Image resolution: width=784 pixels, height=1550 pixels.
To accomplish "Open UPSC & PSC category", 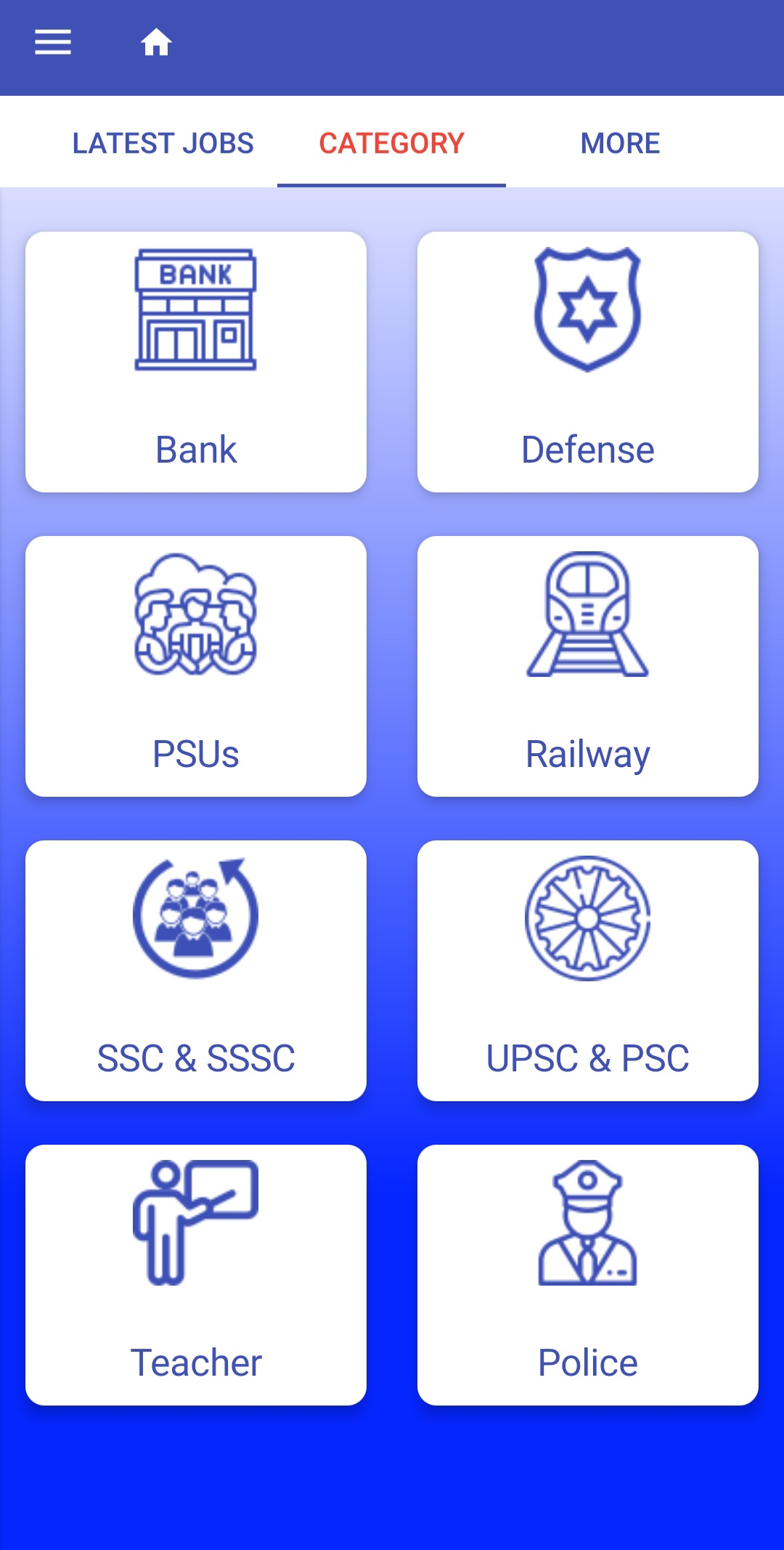I will click(x=588, y=970).
